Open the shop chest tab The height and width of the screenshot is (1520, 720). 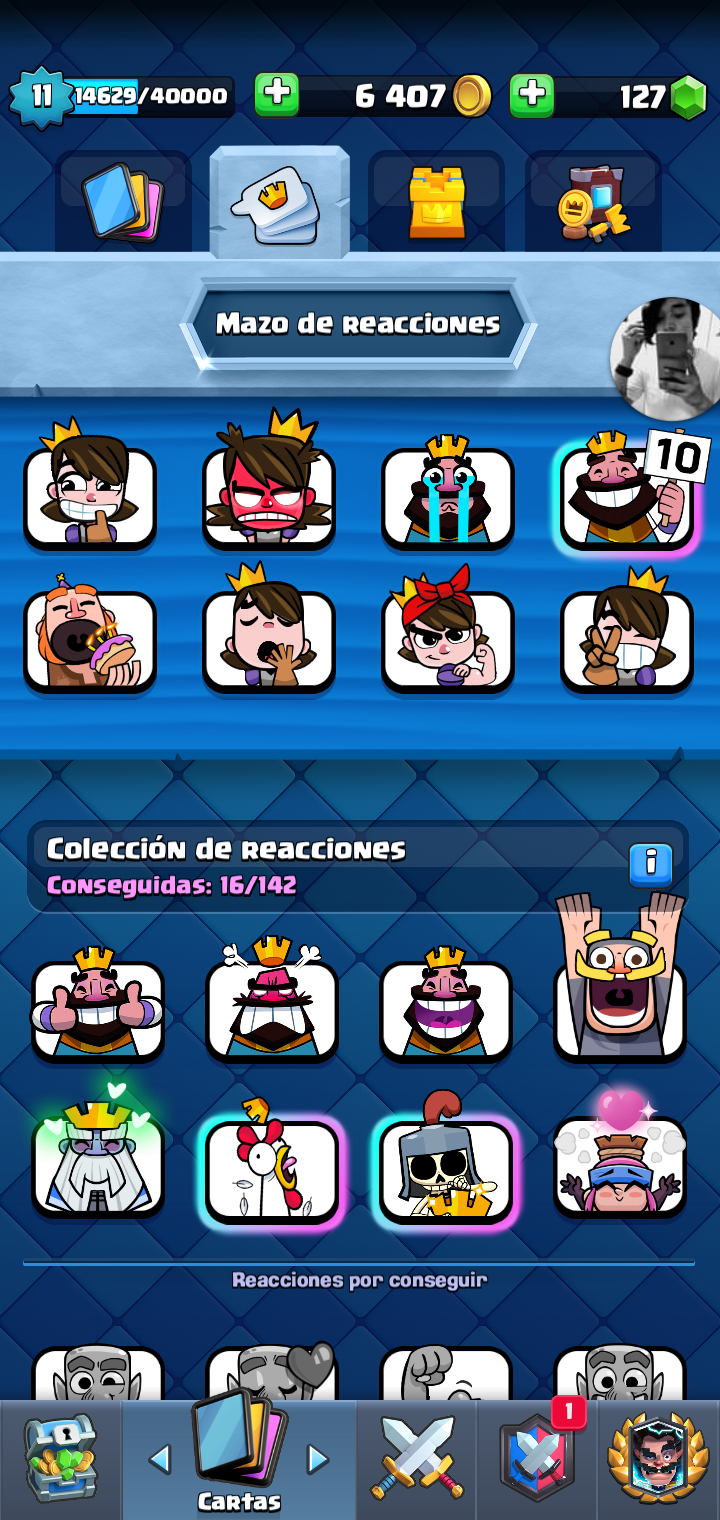60,1460
